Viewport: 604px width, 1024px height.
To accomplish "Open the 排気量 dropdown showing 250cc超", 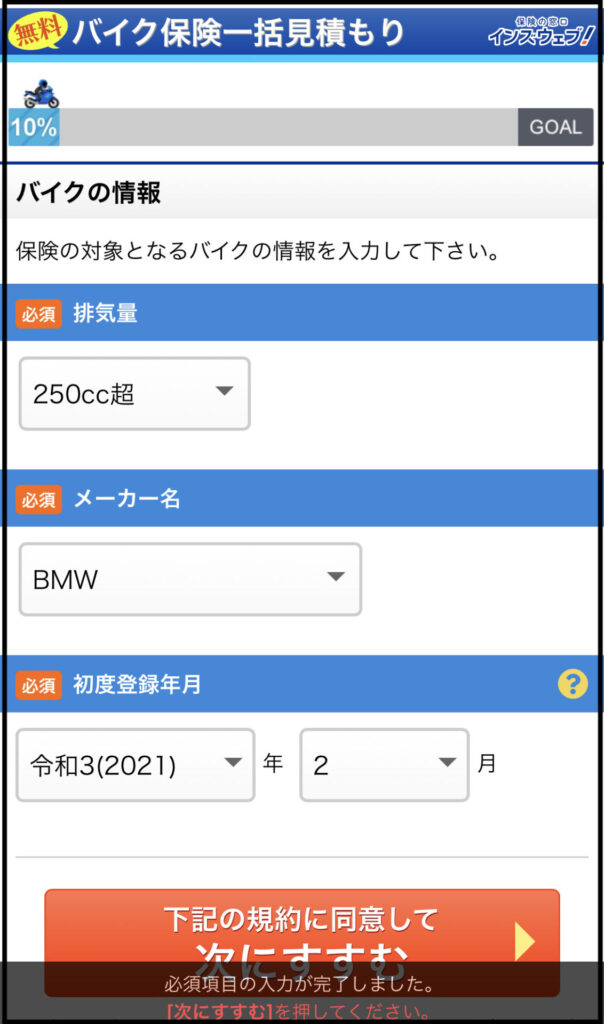I will coord(135,393).
